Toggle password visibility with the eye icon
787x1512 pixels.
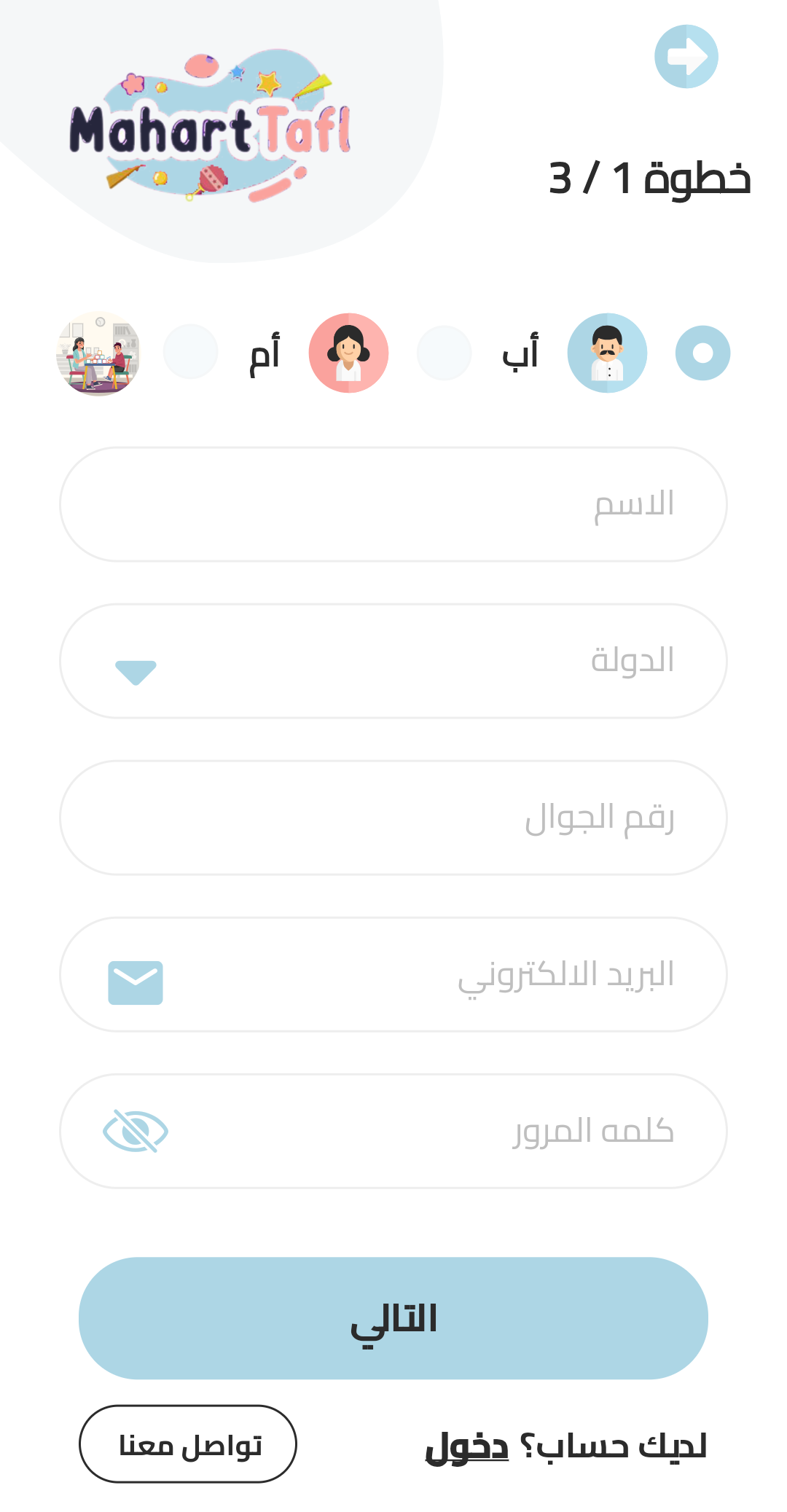click(136, 1130)
